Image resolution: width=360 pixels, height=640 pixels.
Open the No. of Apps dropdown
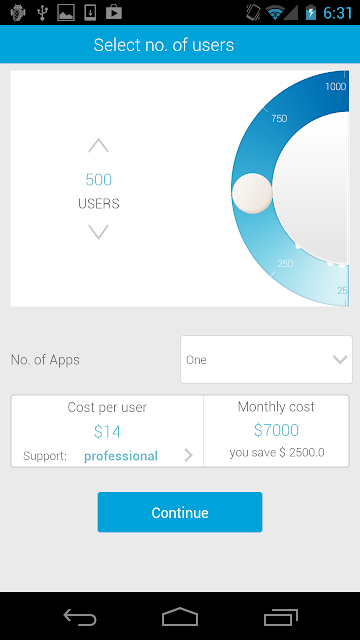[266, 360]
